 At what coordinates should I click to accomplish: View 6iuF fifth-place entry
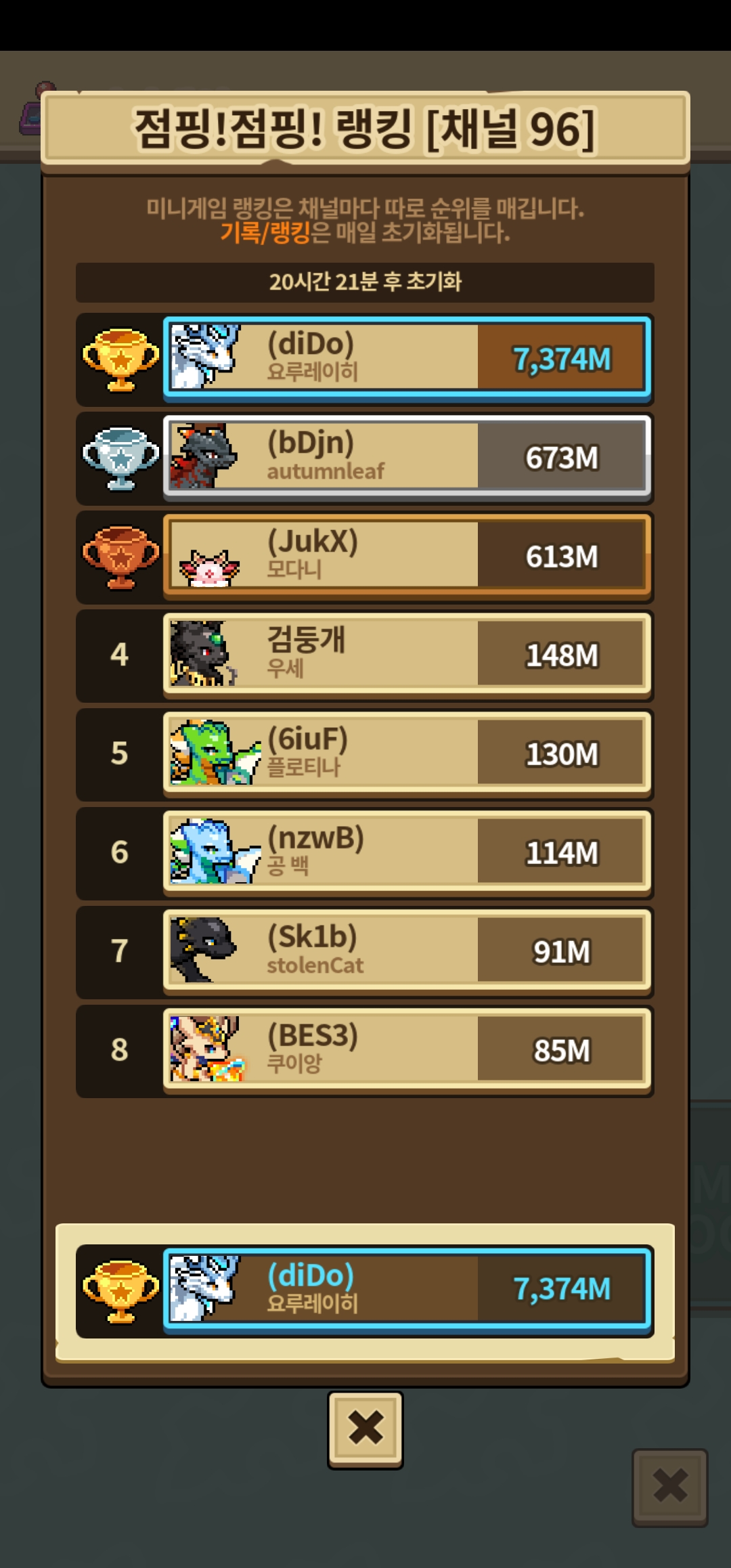(x=407, y=753)
